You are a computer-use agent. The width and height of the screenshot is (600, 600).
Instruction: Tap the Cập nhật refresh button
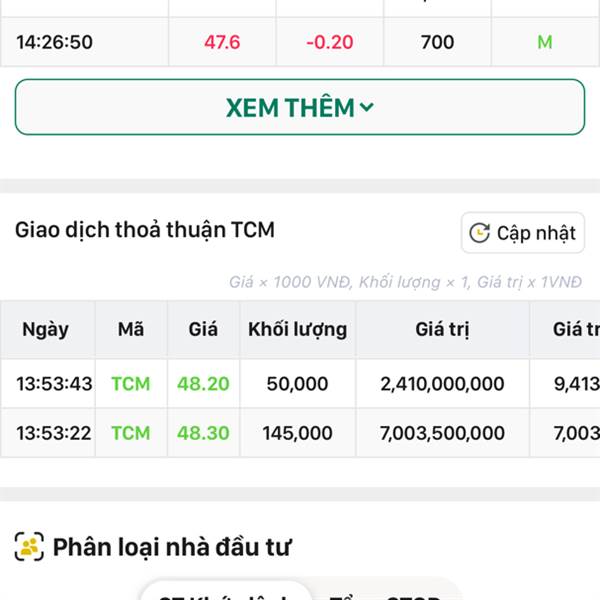click(x=522, y=233)
